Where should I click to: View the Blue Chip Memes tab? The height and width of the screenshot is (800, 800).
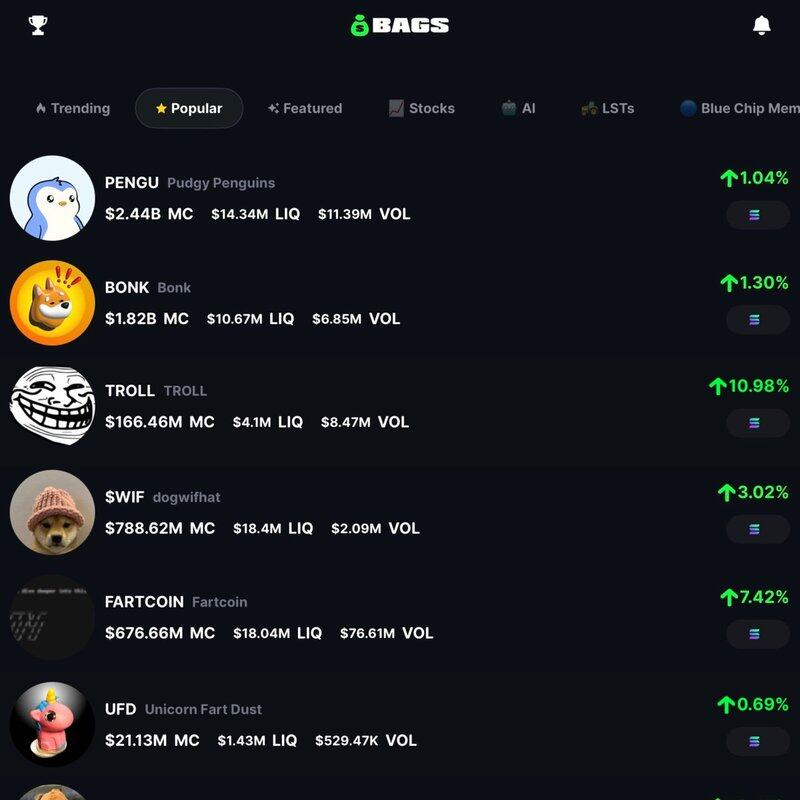click(740, 108)
